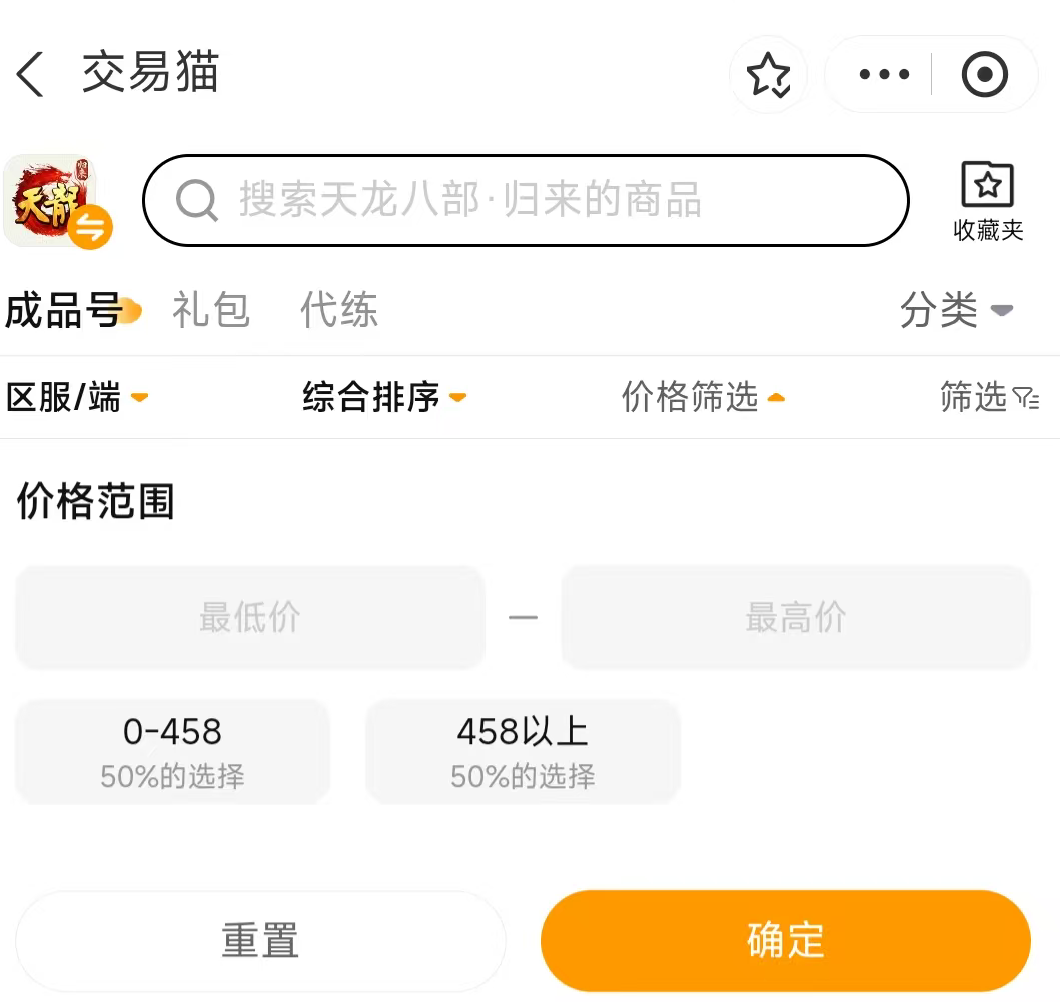Screen dimensions: 1060x1002
Task: Open the three-dot more options menu
Action: (x=884, y=74)
